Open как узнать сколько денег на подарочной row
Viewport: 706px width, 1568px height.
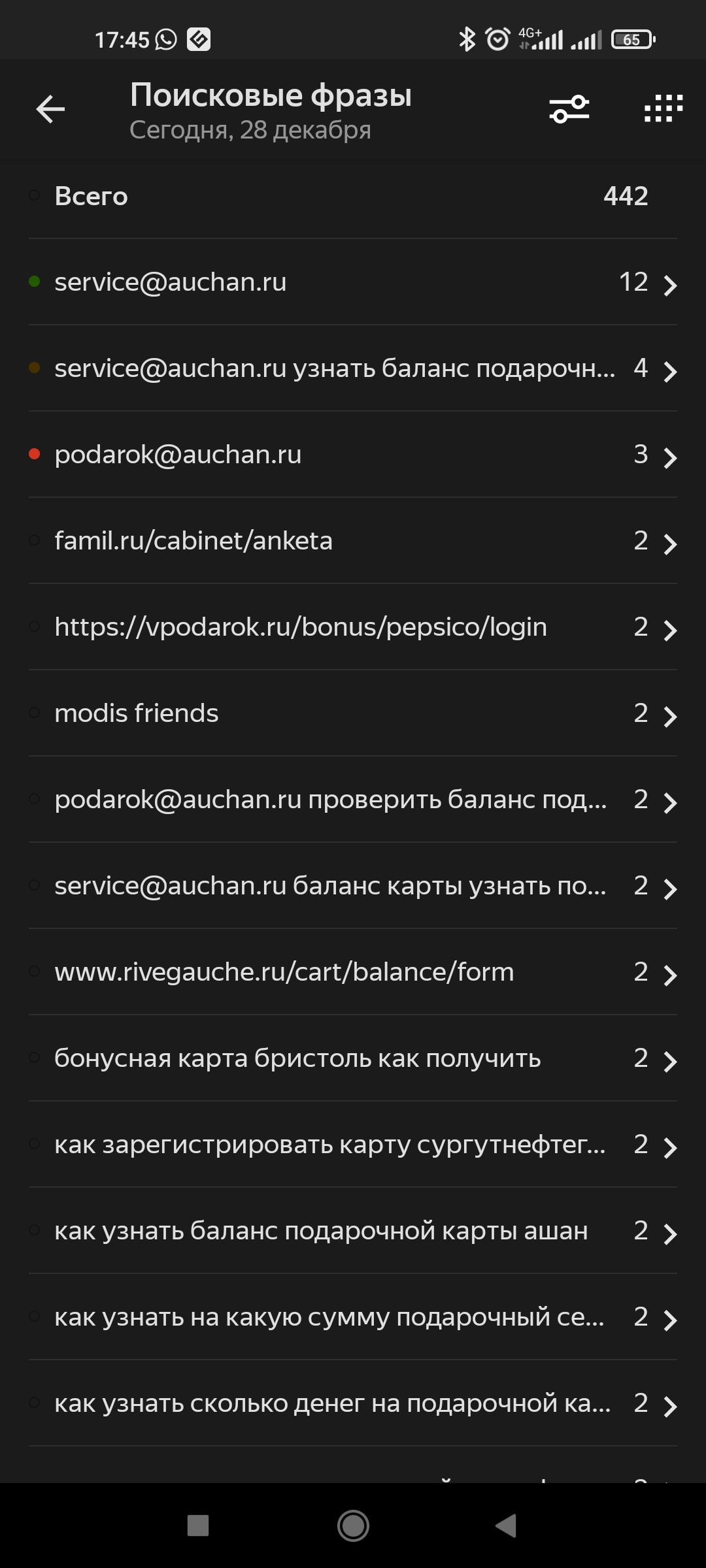pyautogui.click(x=353, y=1403)
